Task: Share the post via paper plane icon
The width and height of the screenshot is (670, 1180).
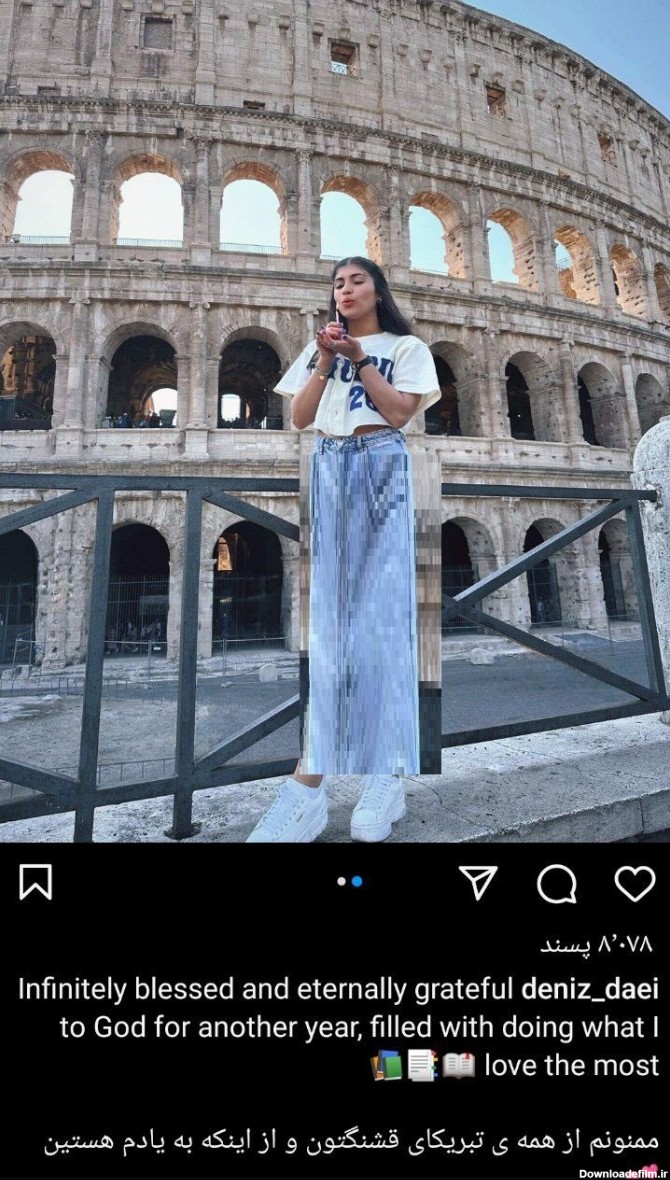Action: [x=478, y=882]
